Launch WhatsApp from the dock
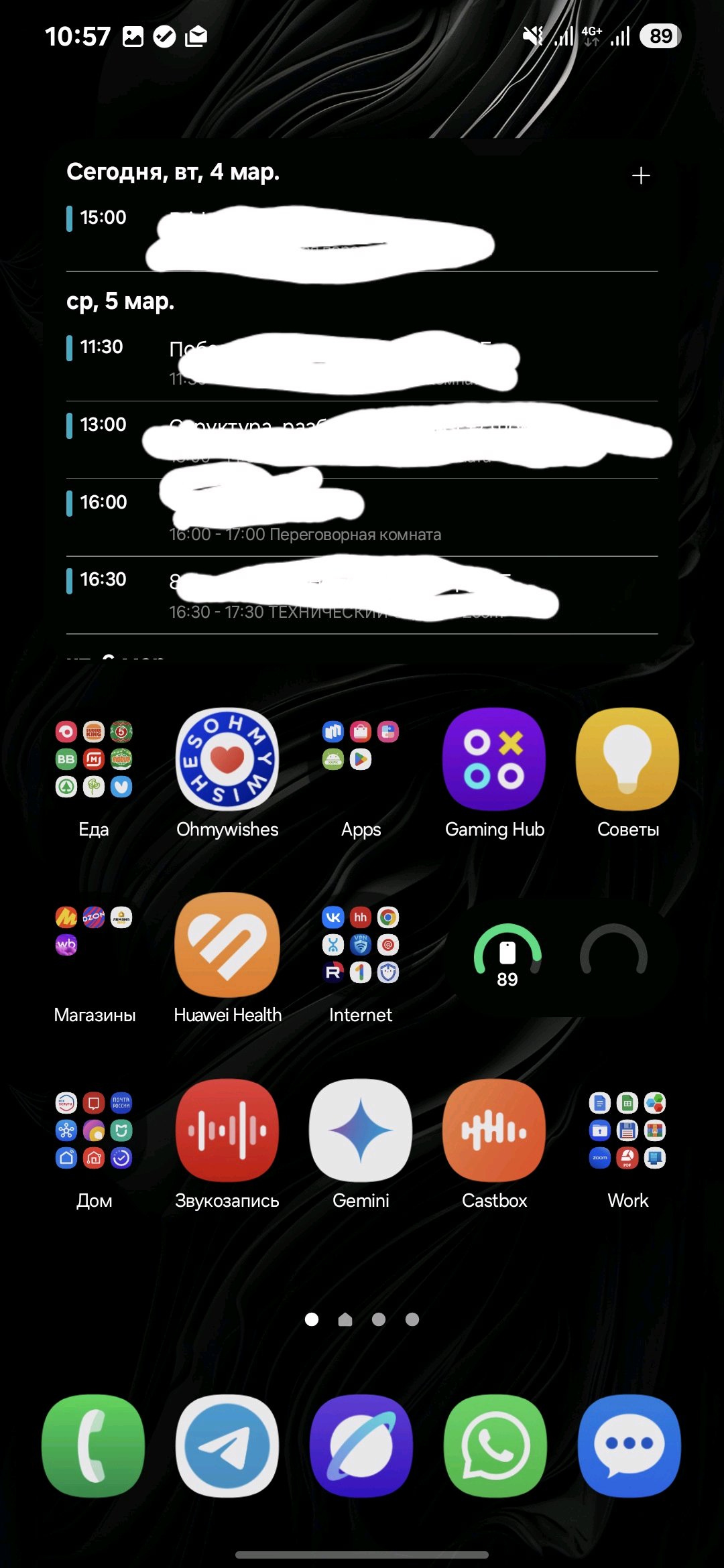The width and height of the screenshot is (724, 1568). [495, 1445]
